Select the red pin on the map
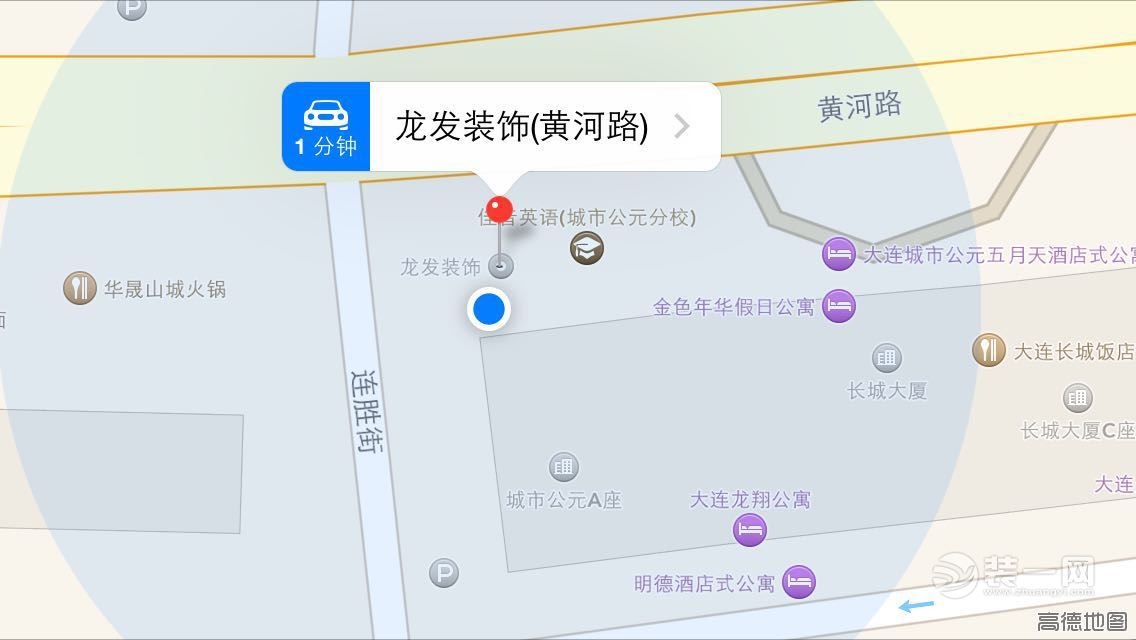The width and height of the screenshot is (1136, 640). [x=499, y=210]
